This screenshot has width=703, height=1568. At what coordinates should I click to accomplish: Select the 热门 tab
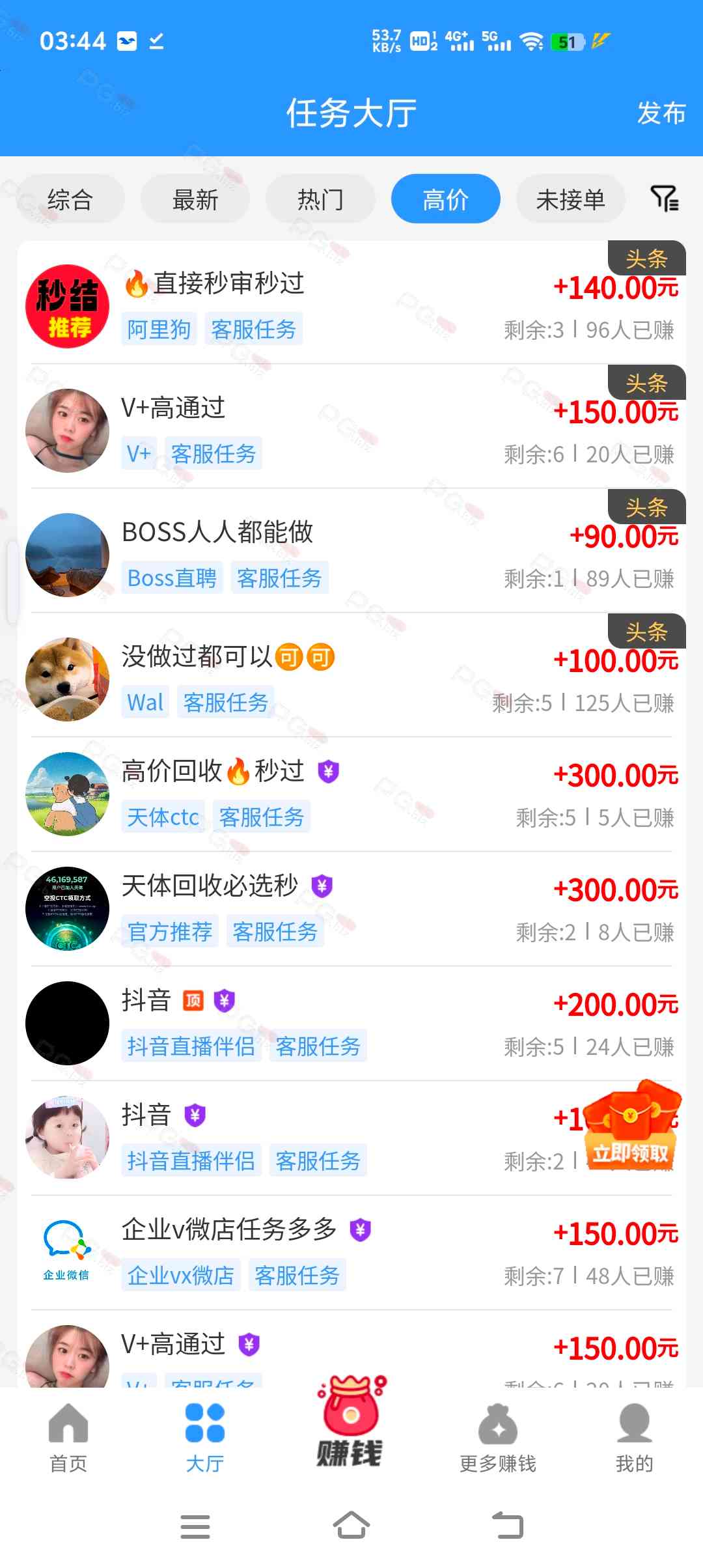[320, 199]
